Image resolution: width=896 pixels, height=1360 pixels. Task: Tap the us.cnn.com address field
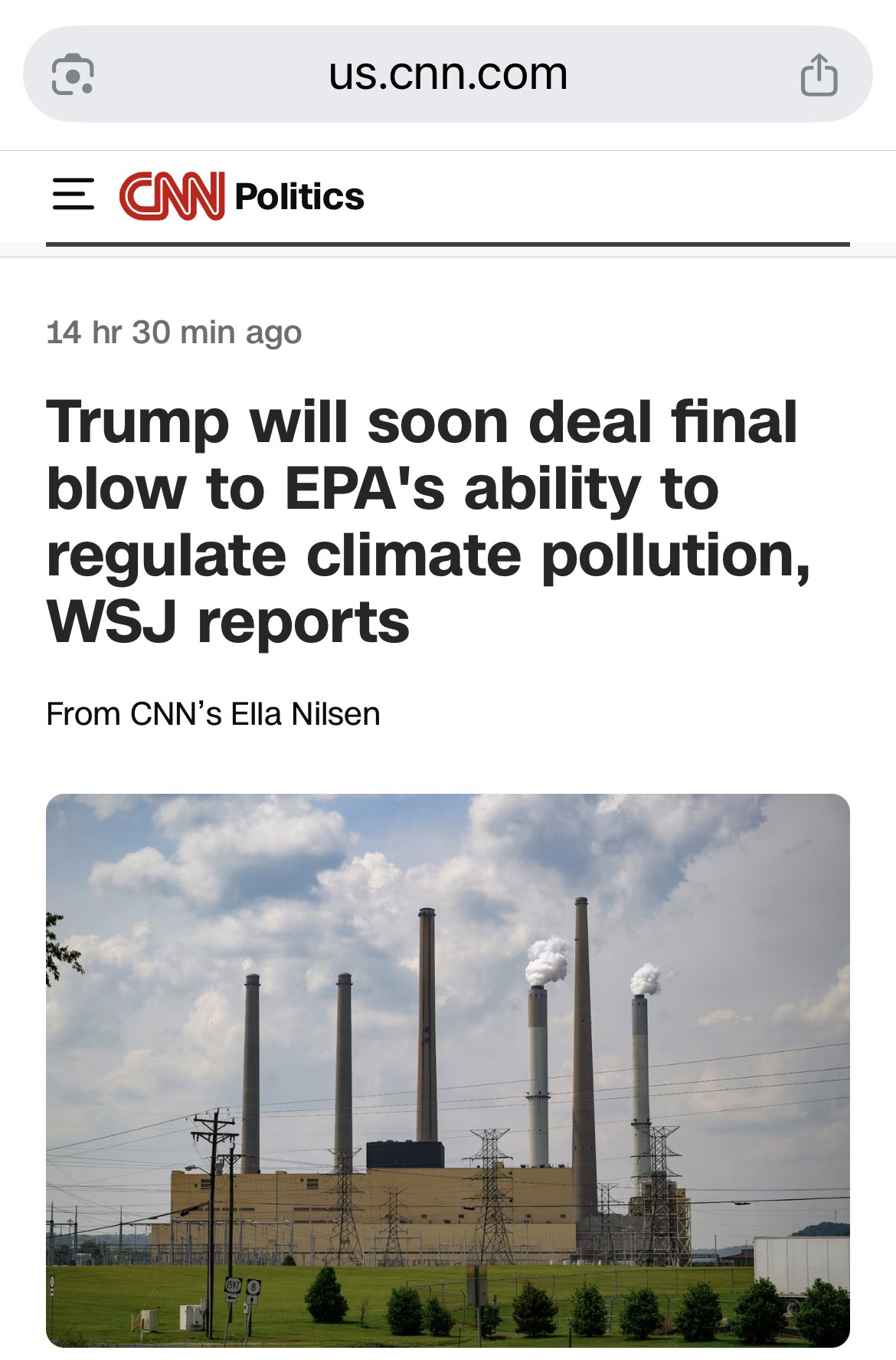pos(448,74)
